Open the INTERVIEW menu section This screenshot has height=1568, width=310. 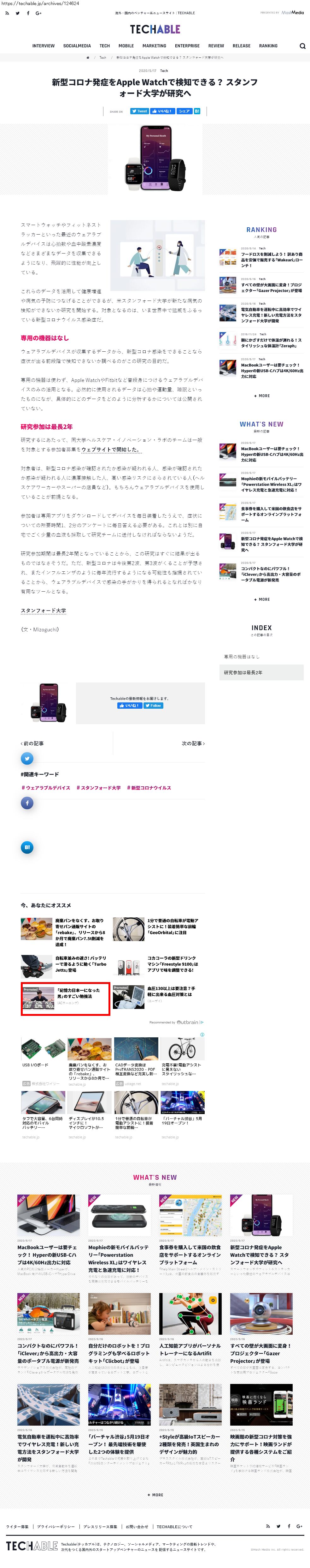[x=43, y=46]
